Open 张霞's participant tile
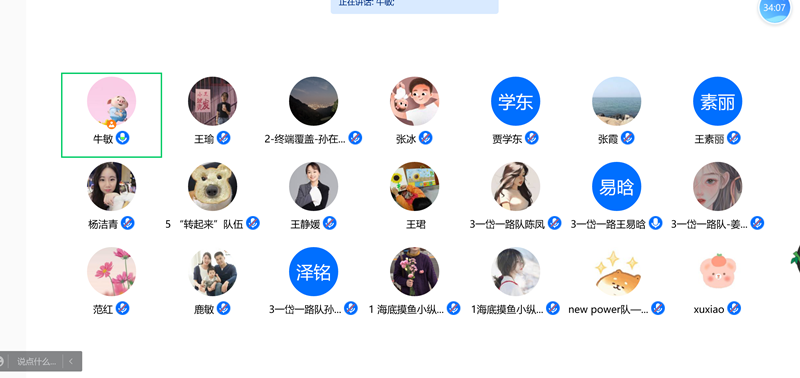The height and width of the screenshot is (378, 800). click(x=616, y=115)
